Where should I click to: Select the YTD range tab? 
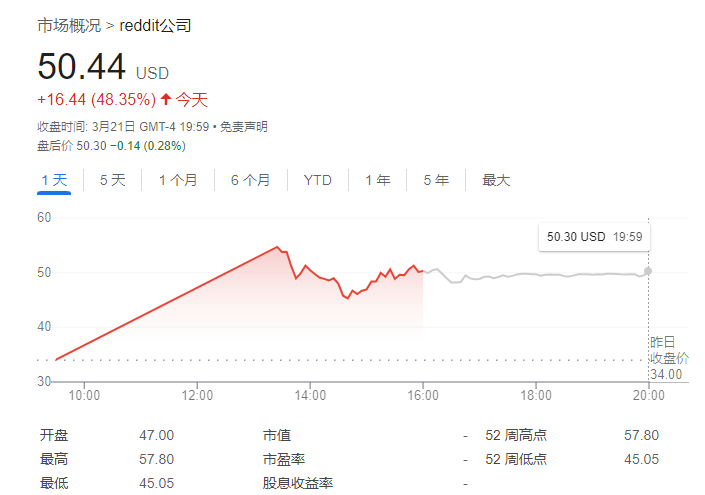point(317,180)
